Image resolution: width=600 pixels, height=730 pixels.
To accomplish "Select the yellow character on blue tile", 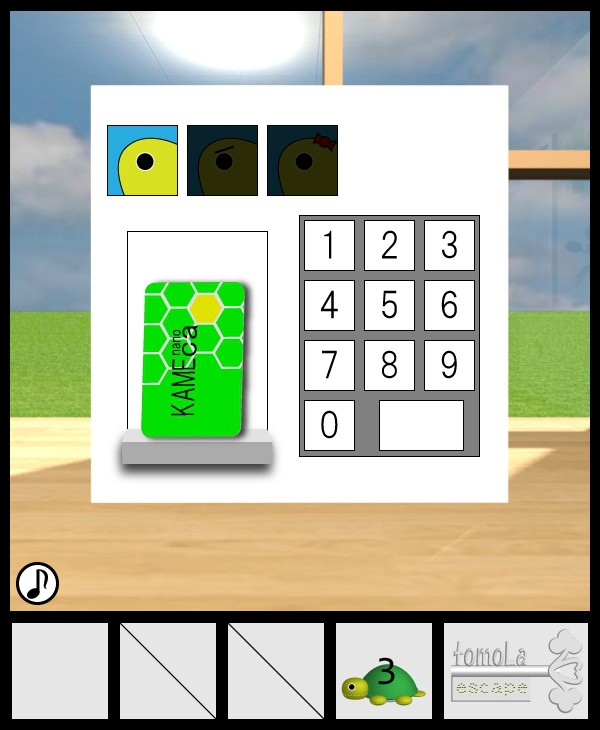I will (x=143, y=160).
